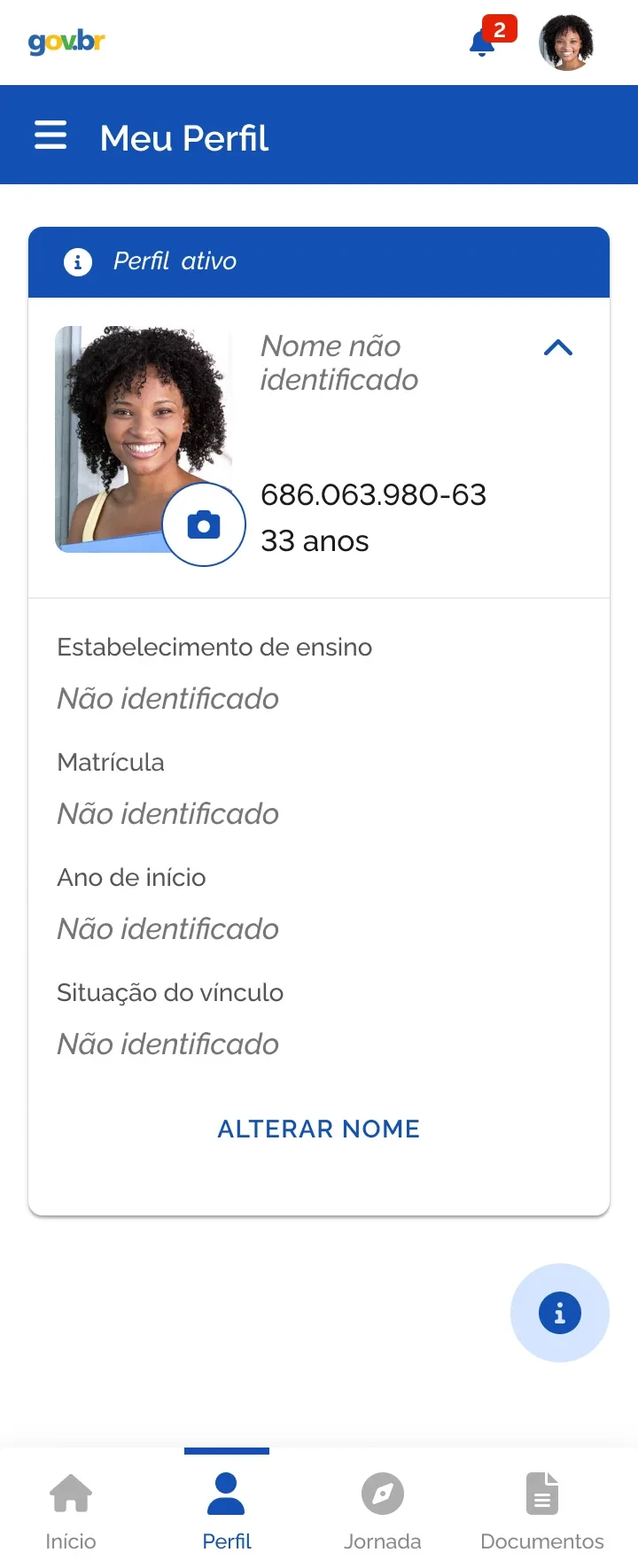Select the Perfil person icon in bottom bar
The image size is (638, 1568).
(226, 1494)
